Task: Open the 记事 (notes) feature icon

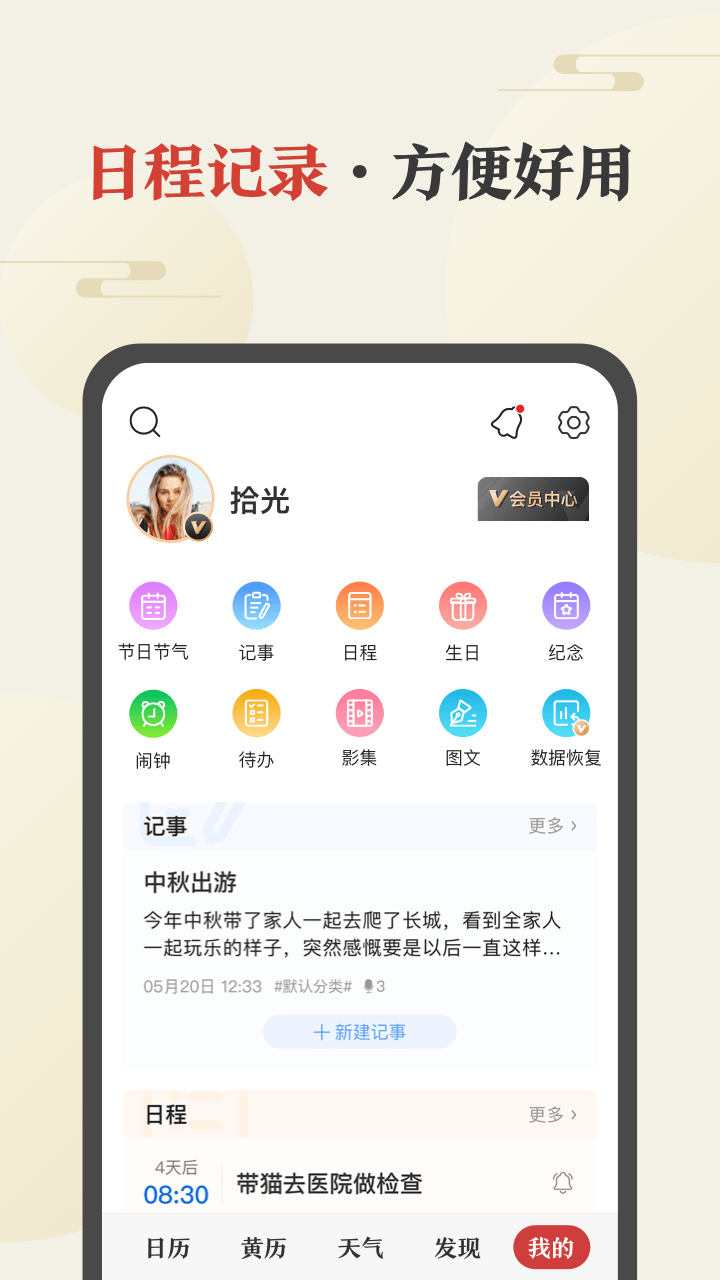Action: (257, 605)
